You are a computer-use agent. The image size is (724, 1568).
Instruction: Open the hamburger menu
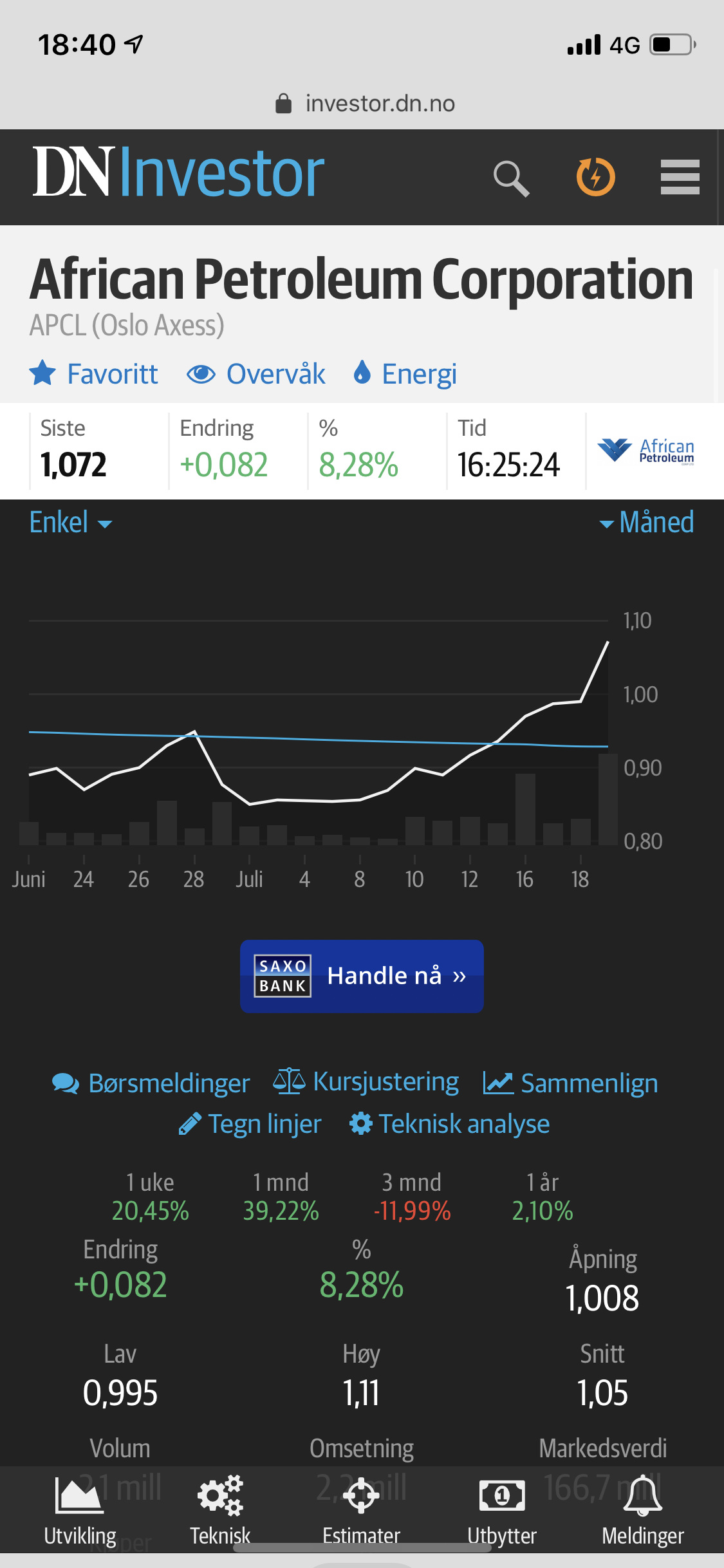[x=680, y=177]
